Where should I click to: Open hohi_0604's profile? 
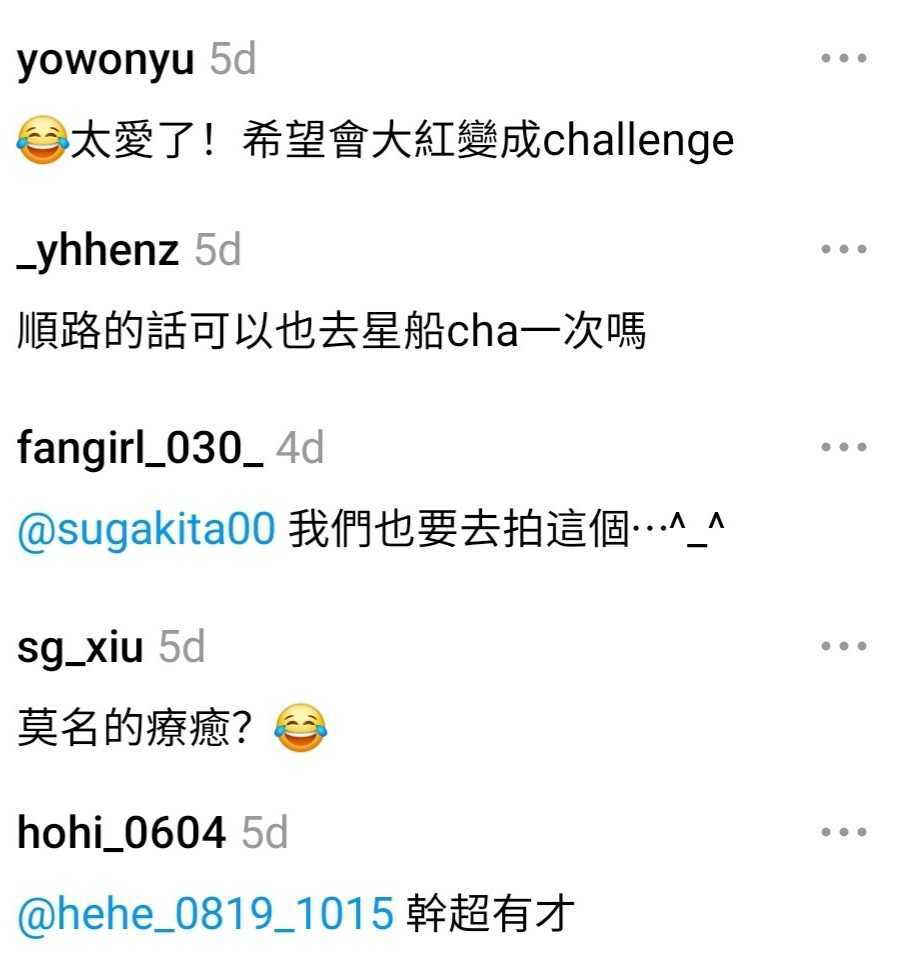point(121,833)
